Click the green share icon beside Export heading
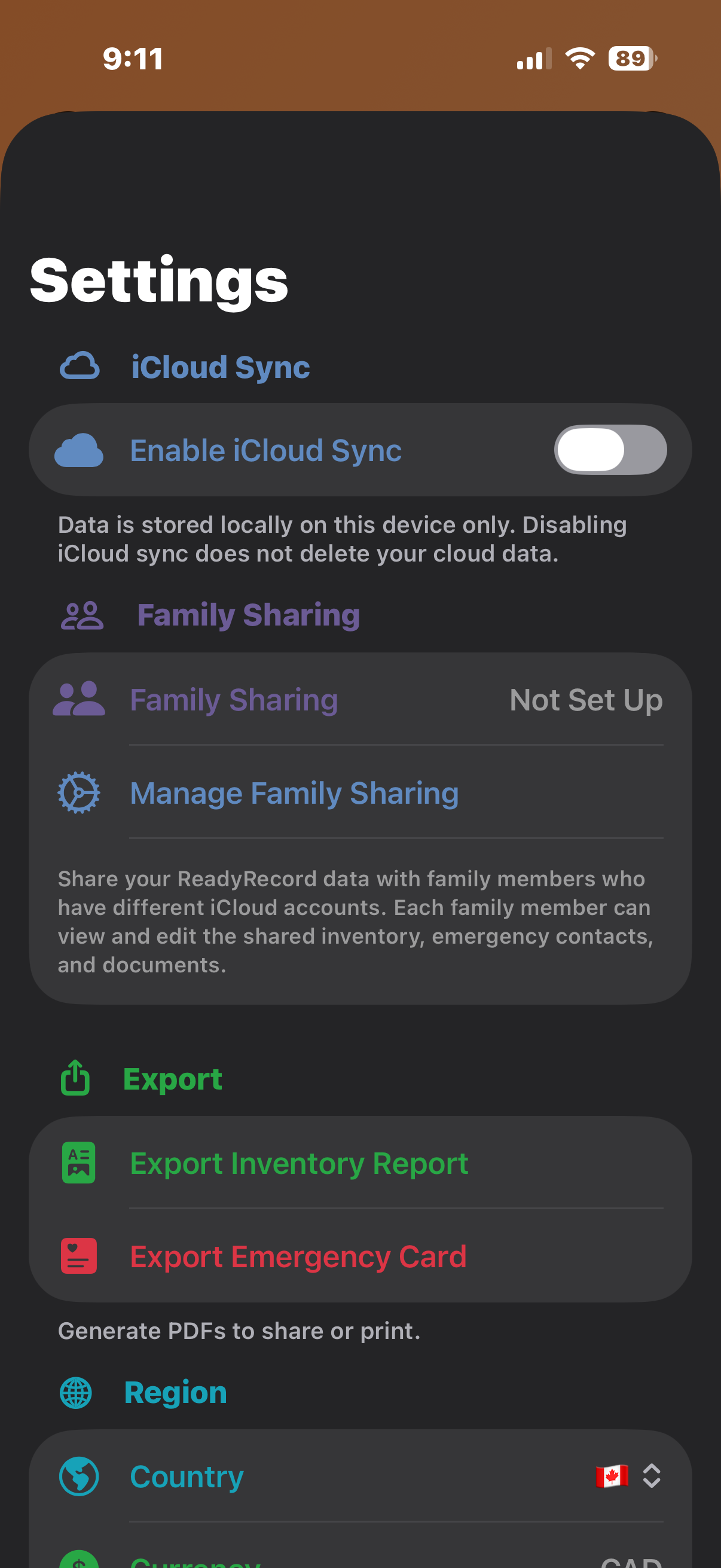 coord(74,1079)
